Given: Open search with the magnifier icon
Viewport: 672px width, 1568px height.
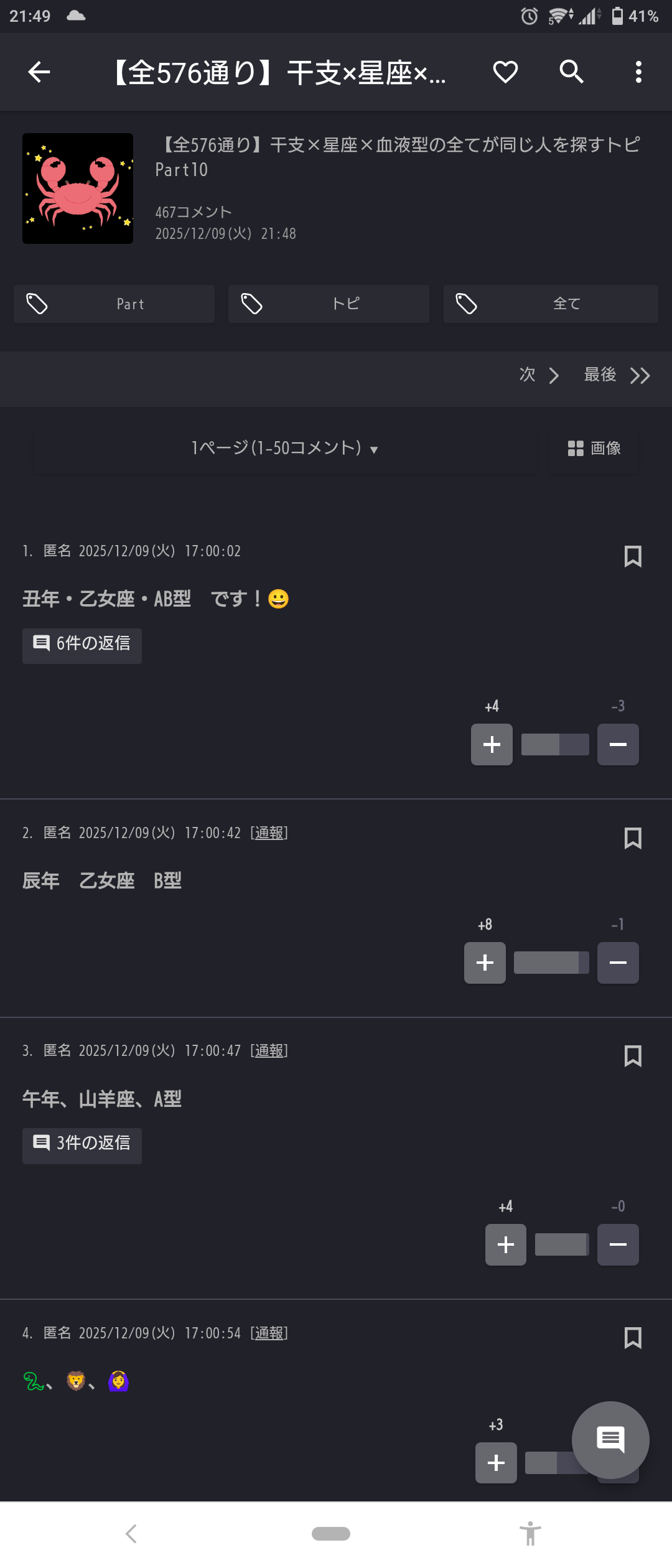Looking at the screenshot, I should (x=571, y=72).
